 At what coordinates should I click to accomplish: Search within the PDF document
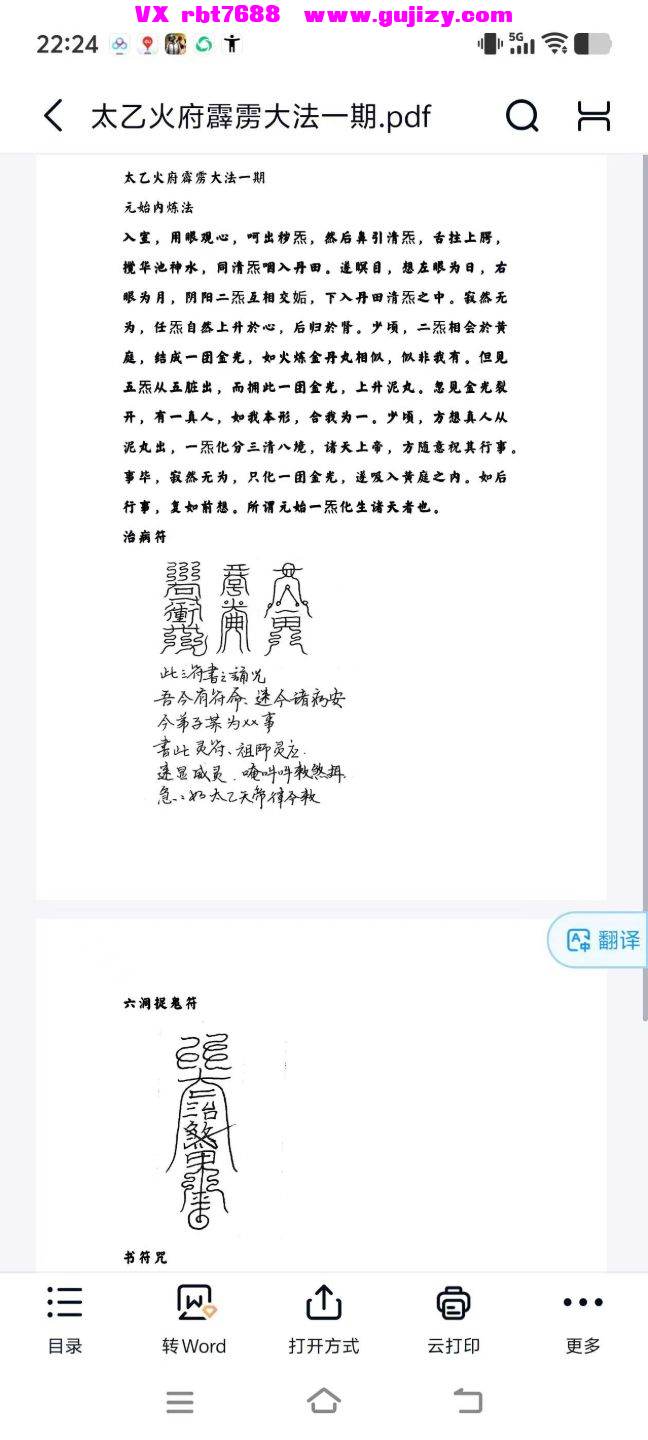(521, 116)
